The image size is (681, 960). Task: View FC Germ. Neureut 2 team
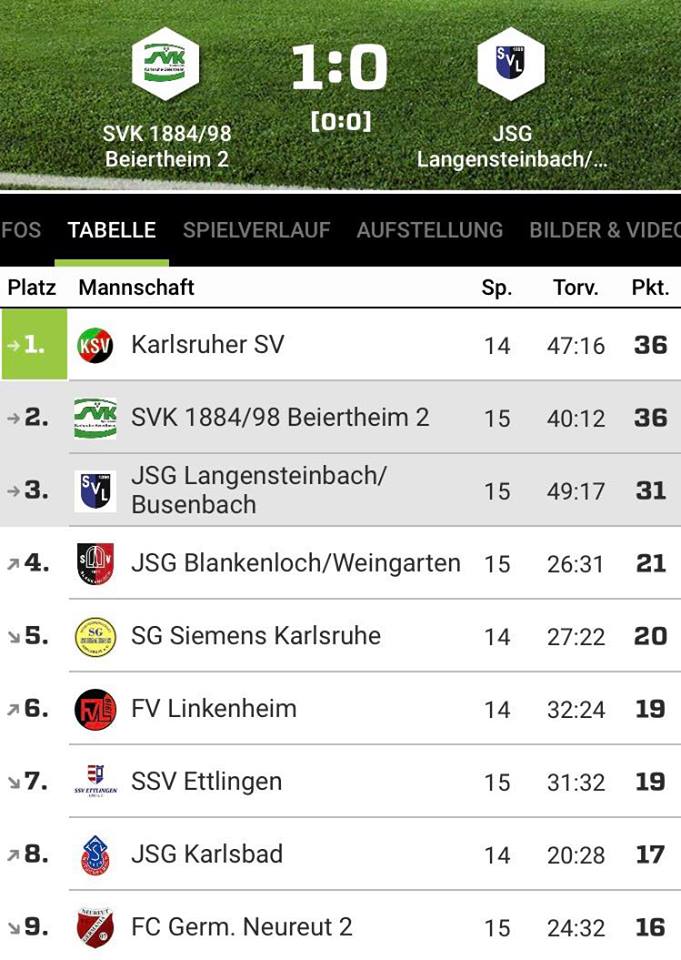point(241,927)
